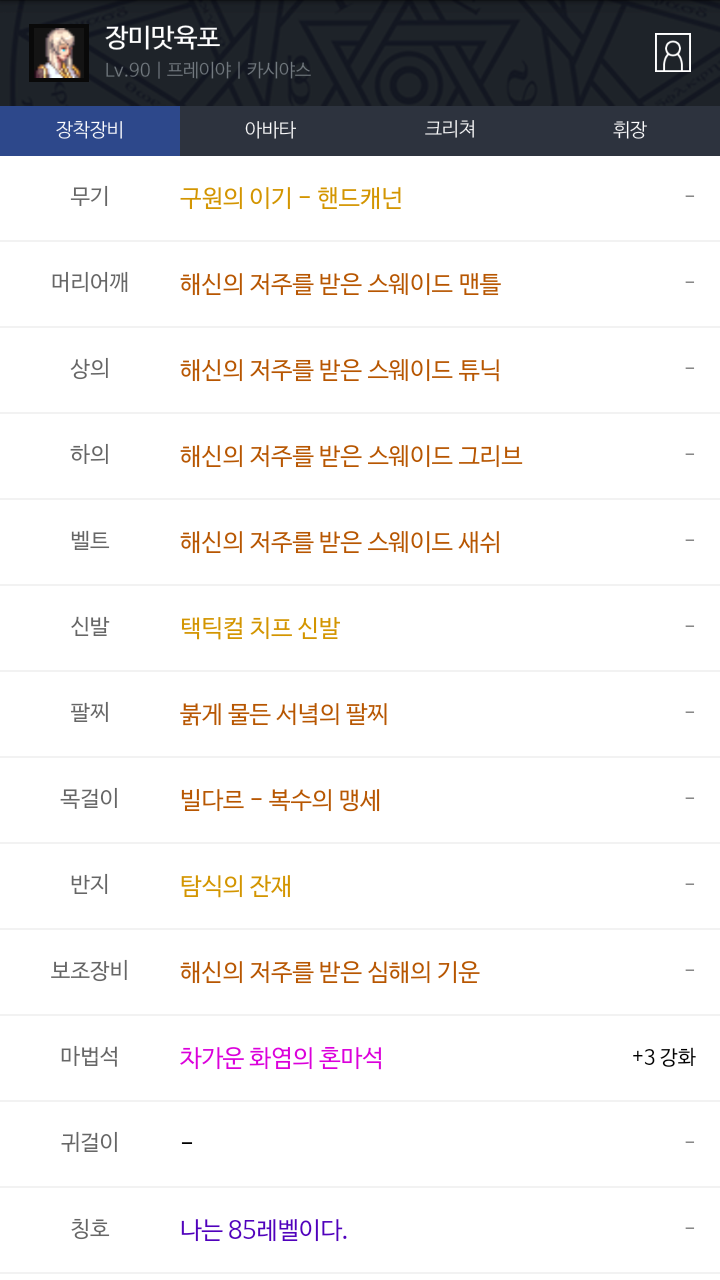Switch to the 아바타 tab

[270, 130]
